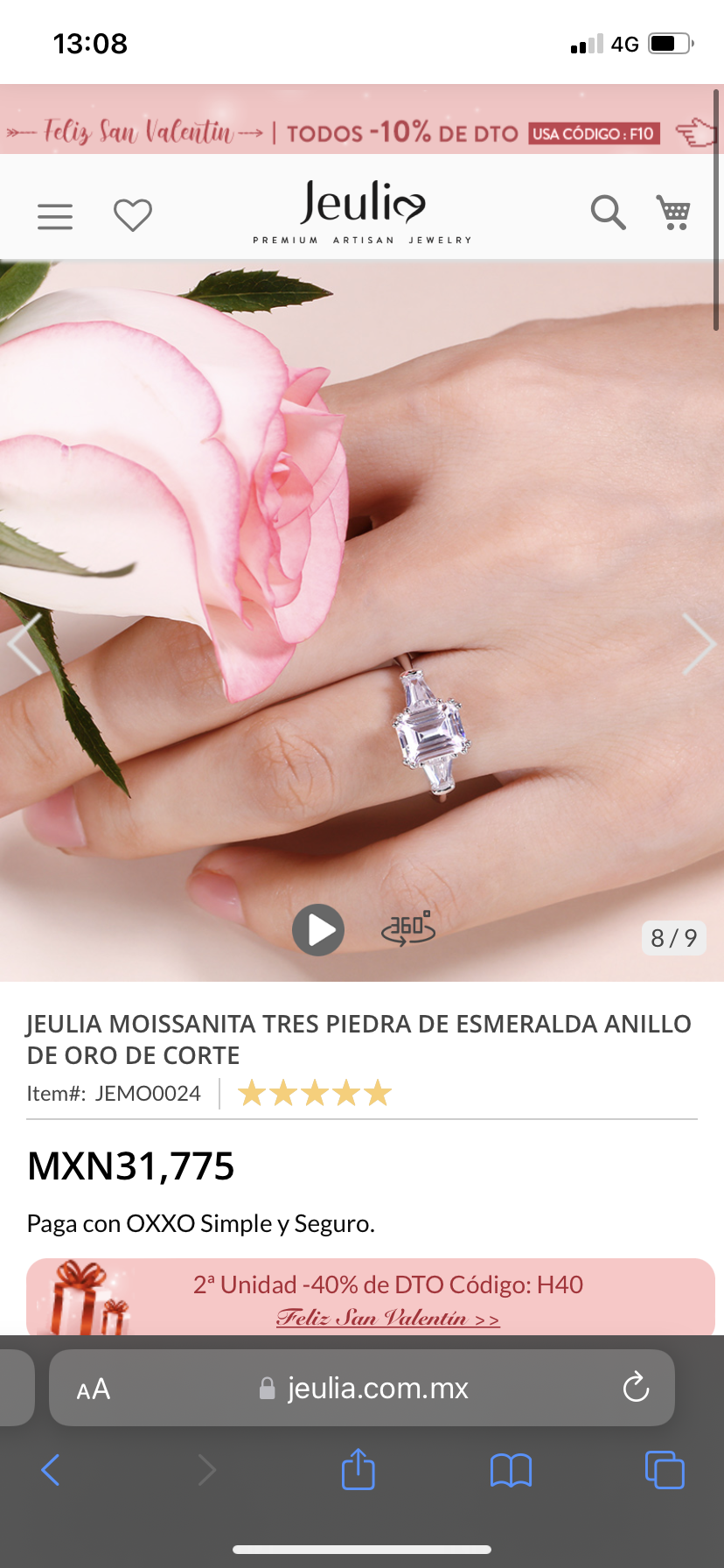724x1568 pixels.
Task: Reload the jeulia.com.mx page
Action: point(636,1387)
